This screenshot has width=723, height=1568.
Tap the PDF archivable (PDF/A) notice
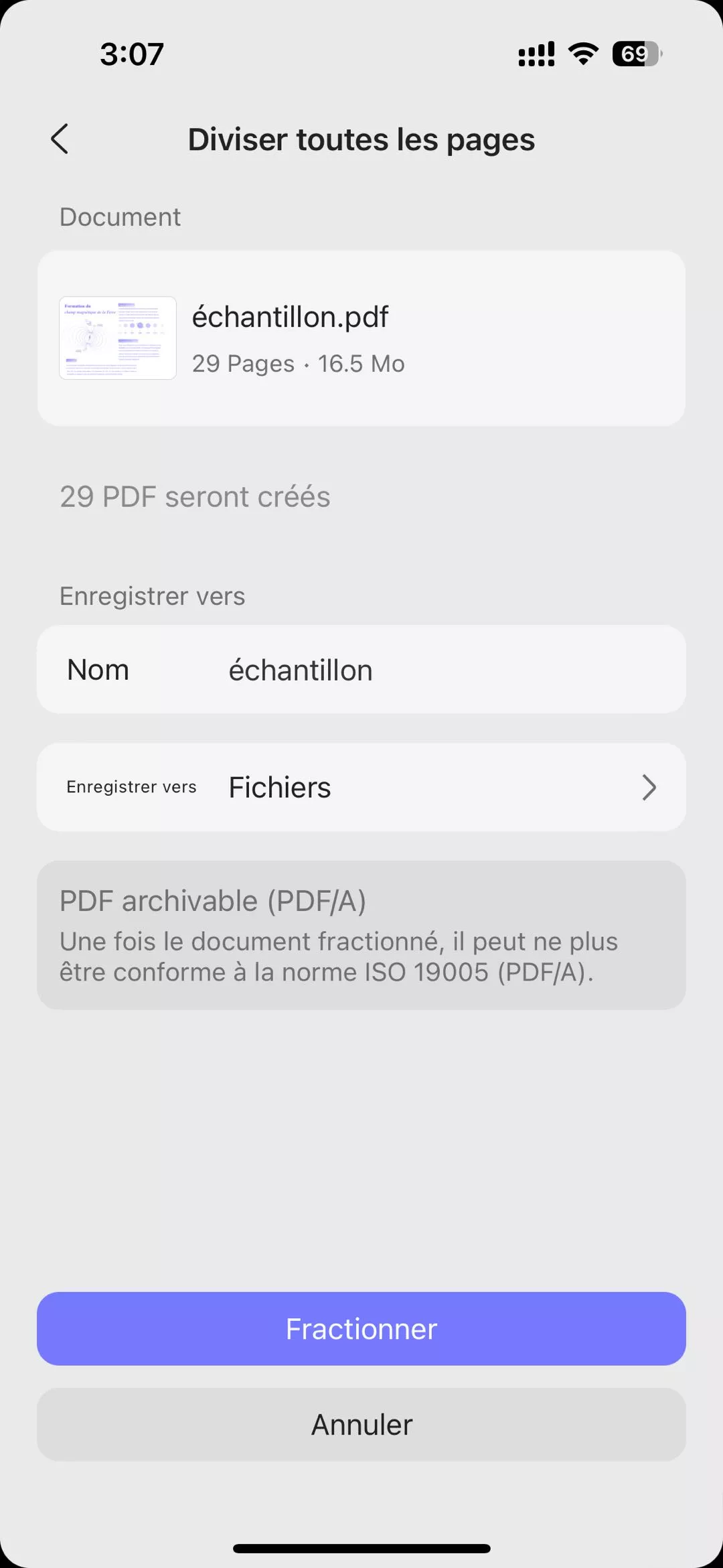coord(361,934)
